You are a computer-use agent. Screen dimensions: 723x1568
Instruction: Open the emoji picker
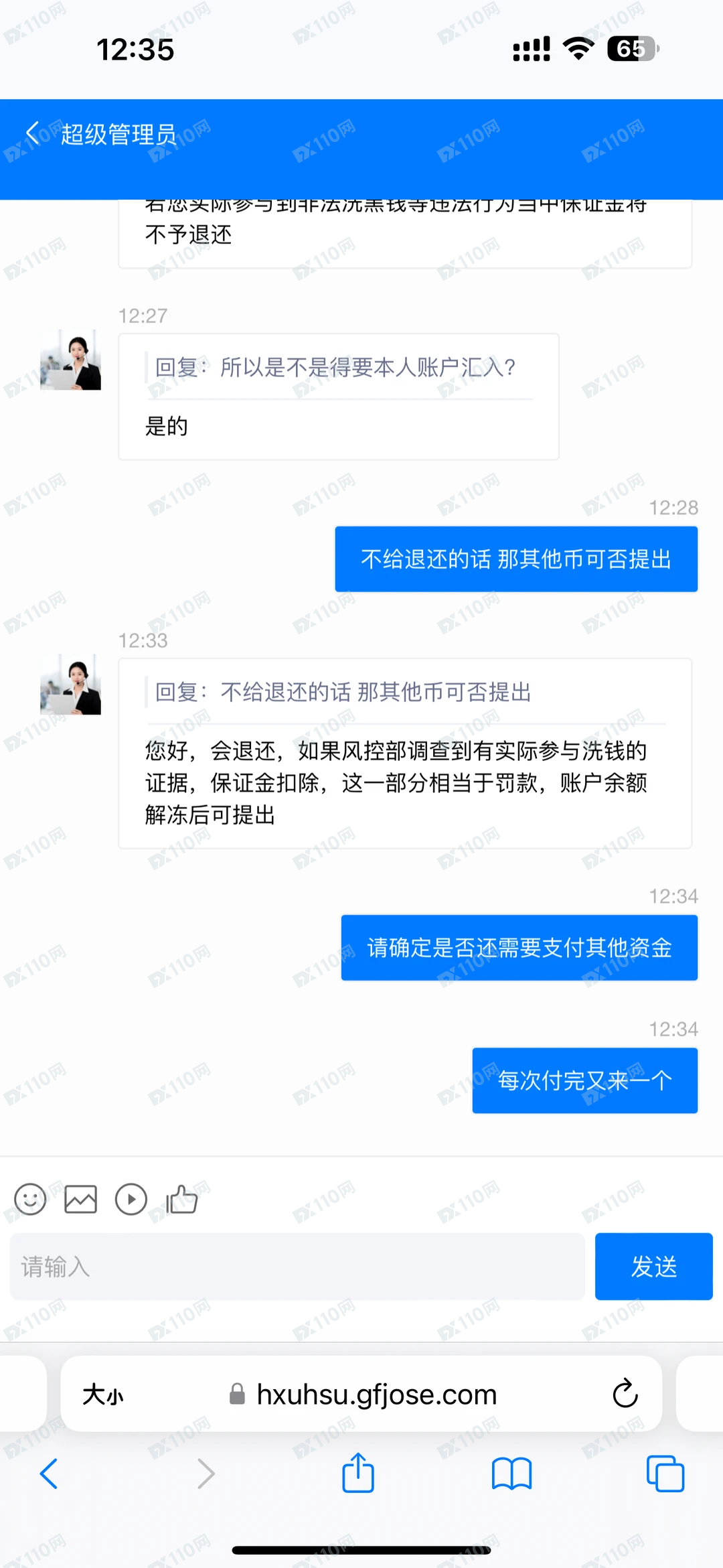pyautogui.click(x=30, y=1199)
